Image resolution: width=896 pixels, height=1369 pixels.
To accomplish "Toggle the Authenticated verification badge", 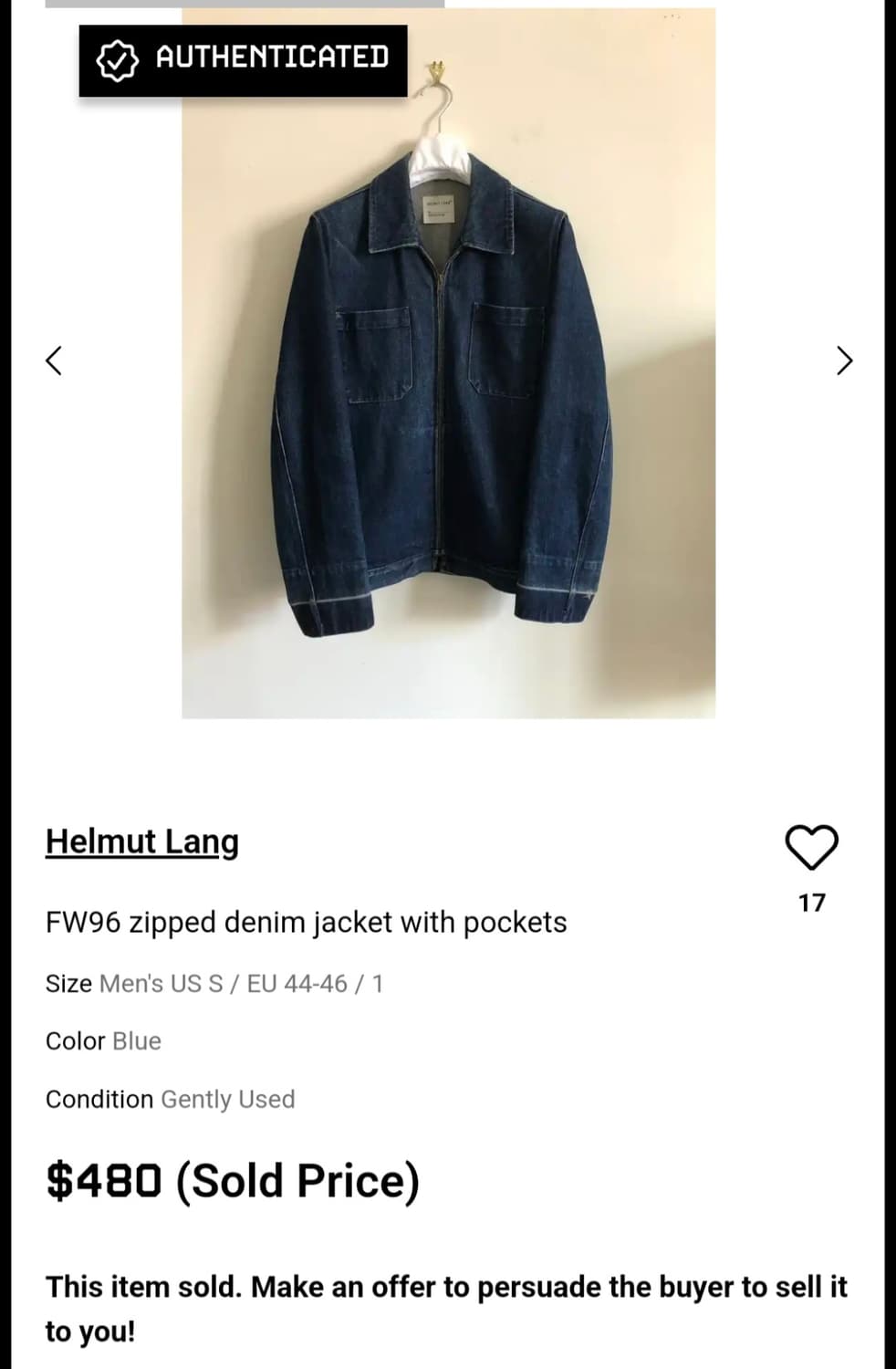I will [x=242, y=62].
